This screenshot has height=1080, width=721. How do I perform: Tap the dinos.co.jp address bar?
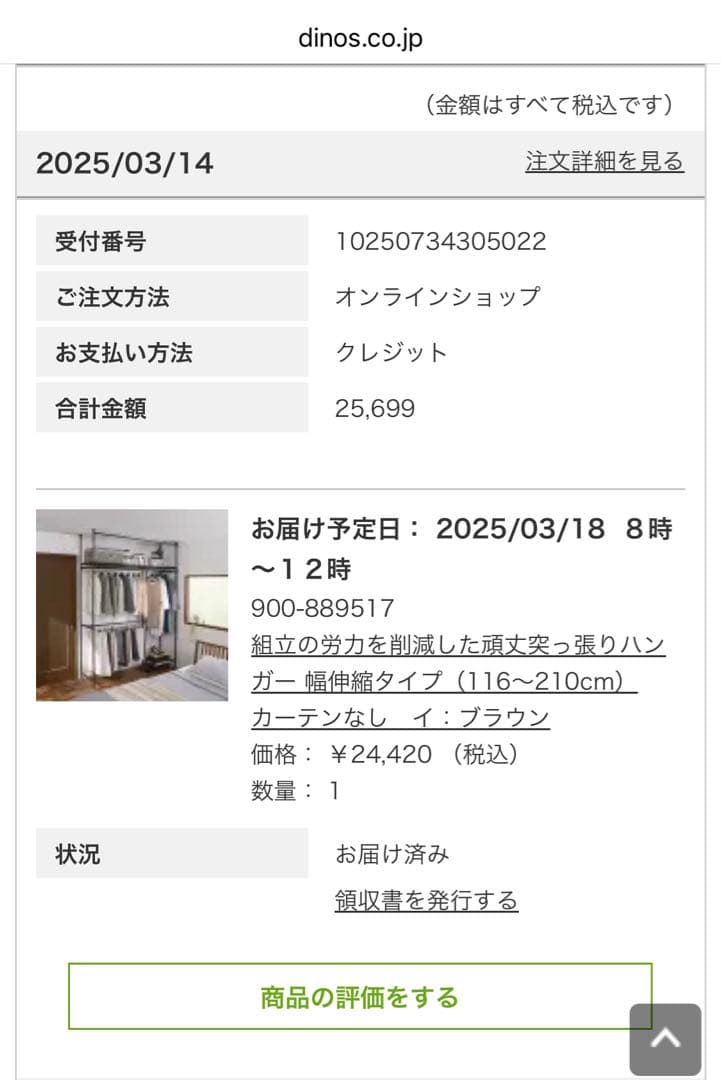pos(360,38)
